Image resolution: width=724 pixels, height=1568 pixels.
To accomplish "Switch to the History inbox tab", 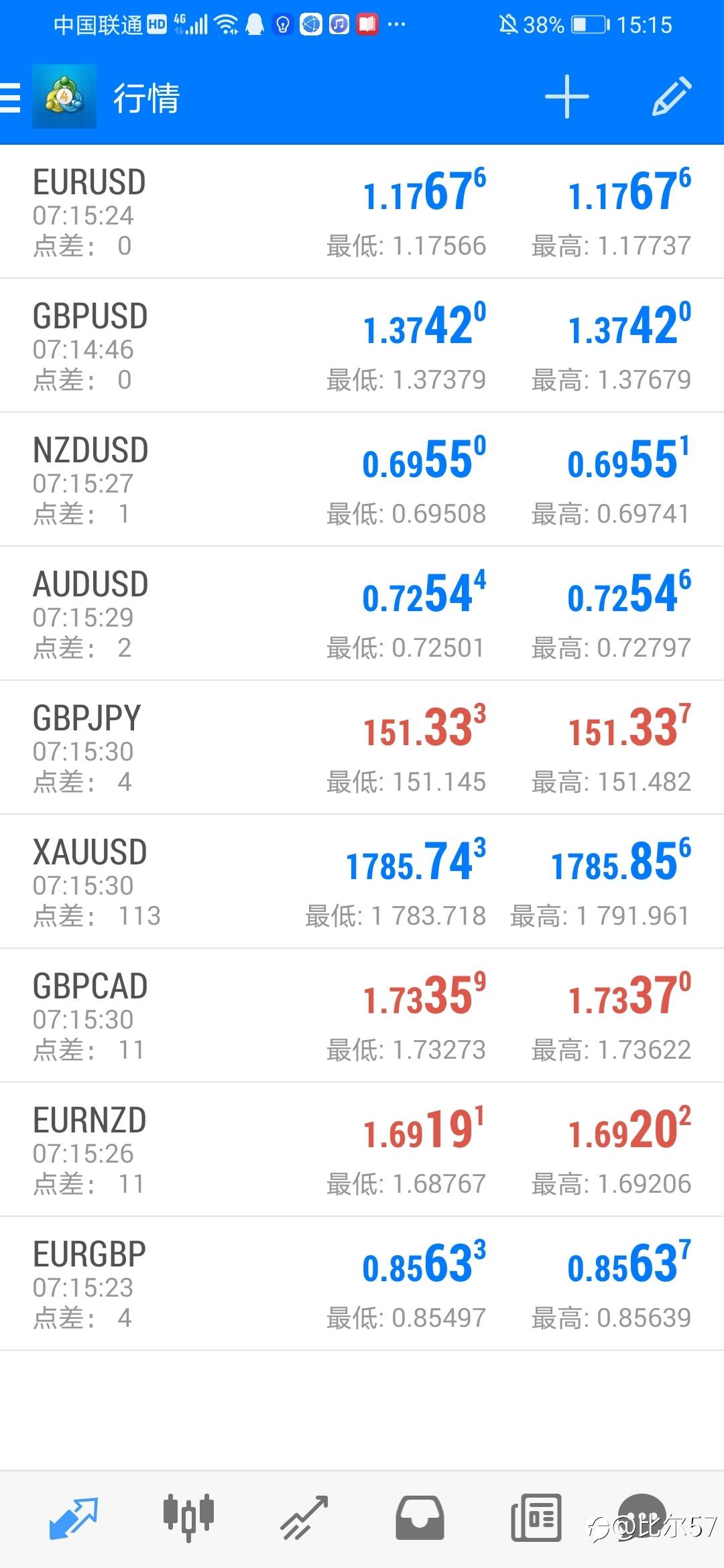I will click(x=420, y=1518).
